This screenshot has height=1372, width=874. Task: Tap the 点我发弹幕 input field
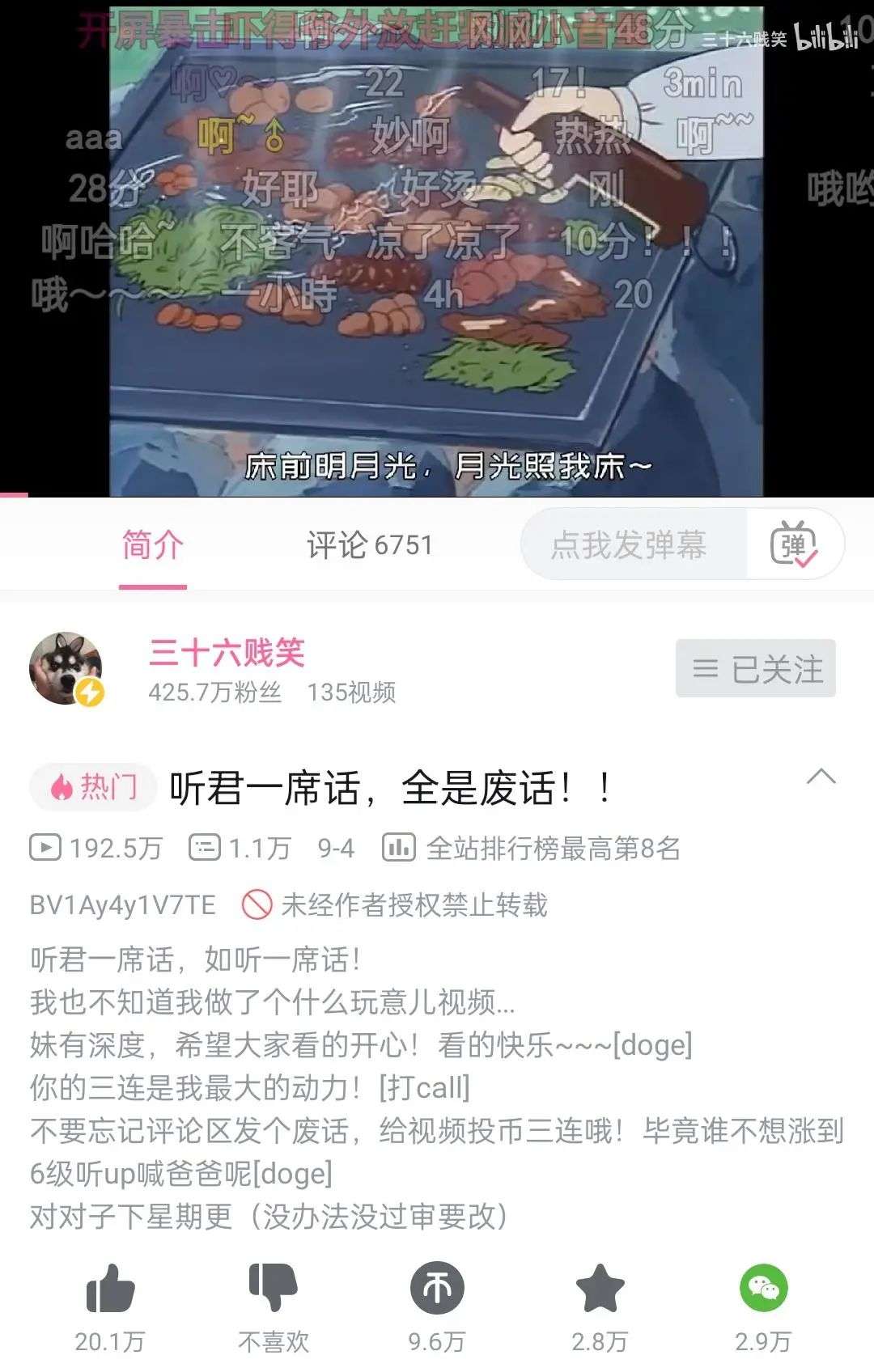630,545
